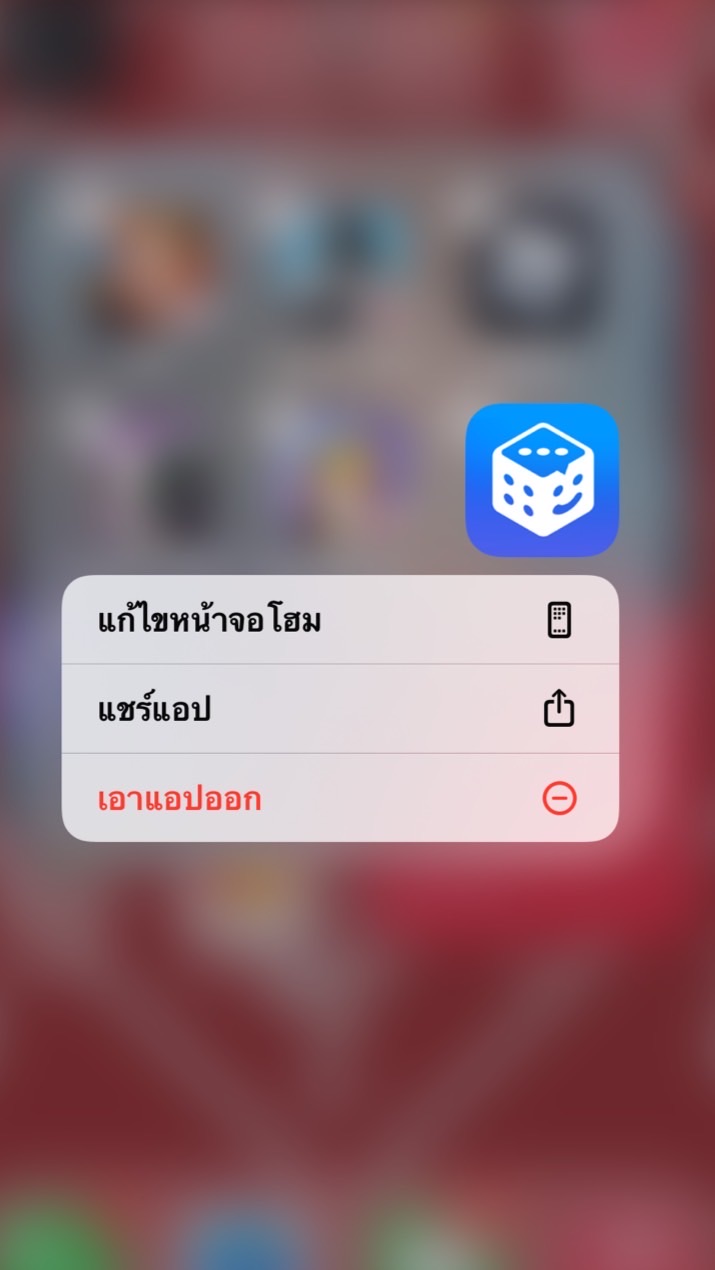Open the blue dice app icon
The height and width of the screenshot is (1270, 715).
coord(542,480)
